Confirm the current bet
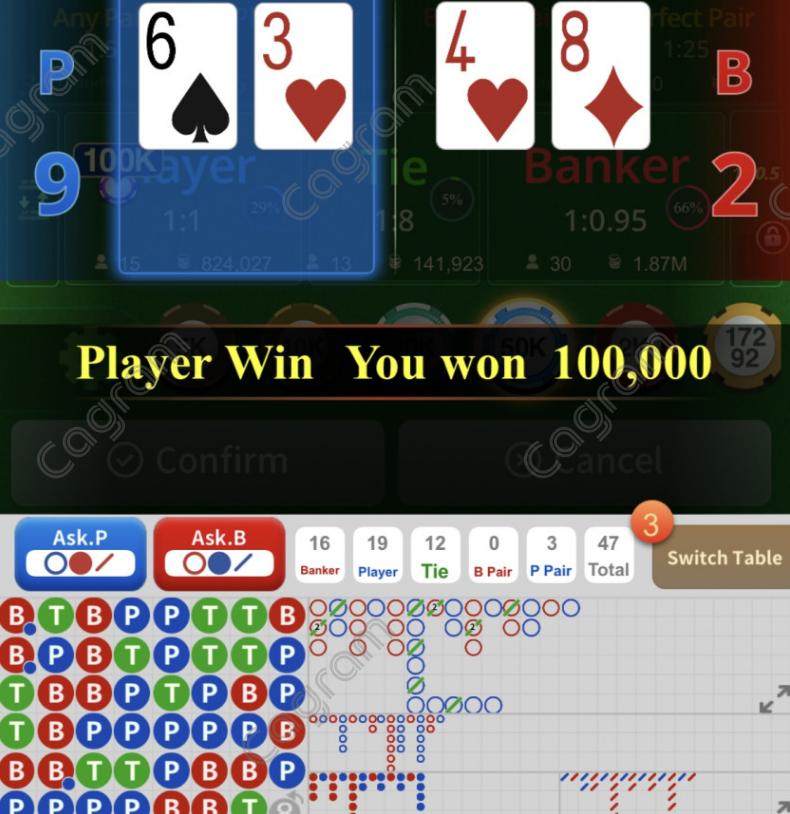This screenshot has height=814, width=790. click(197, 461)
